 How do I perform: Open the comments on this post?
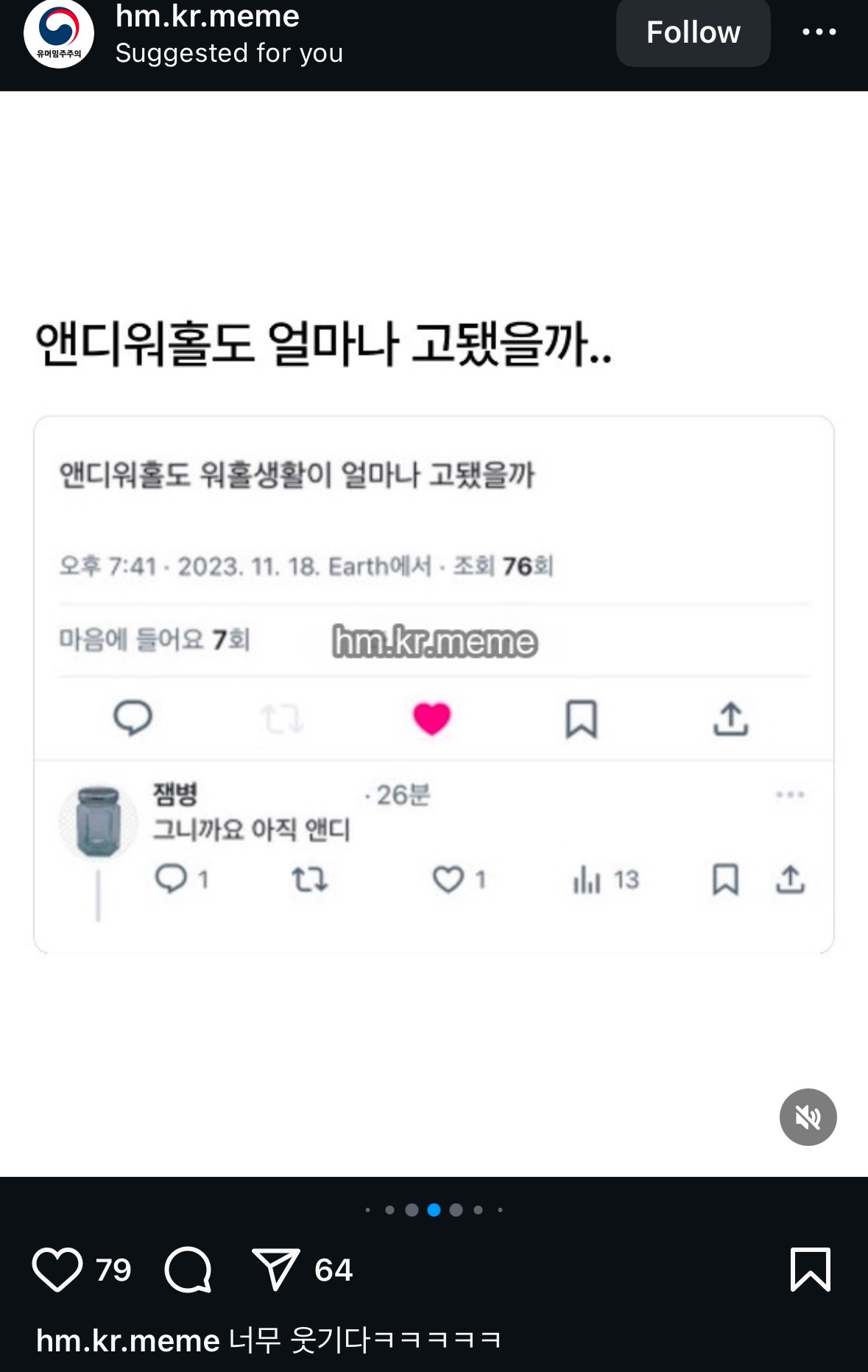click(x=188, y=1270)
